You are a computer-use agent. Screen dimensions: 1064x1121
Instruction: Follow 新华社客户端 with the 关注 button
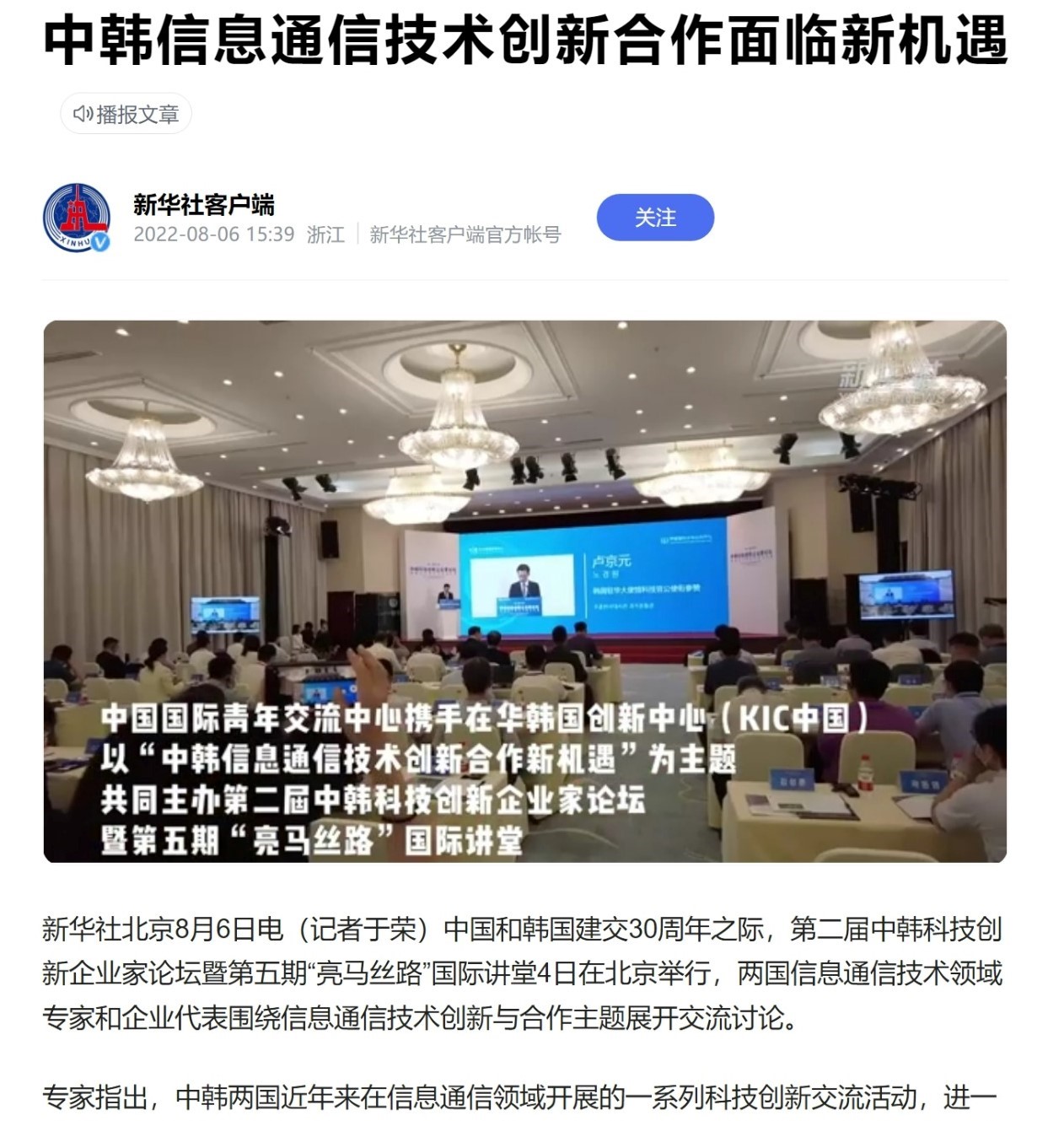coord(655,218)
